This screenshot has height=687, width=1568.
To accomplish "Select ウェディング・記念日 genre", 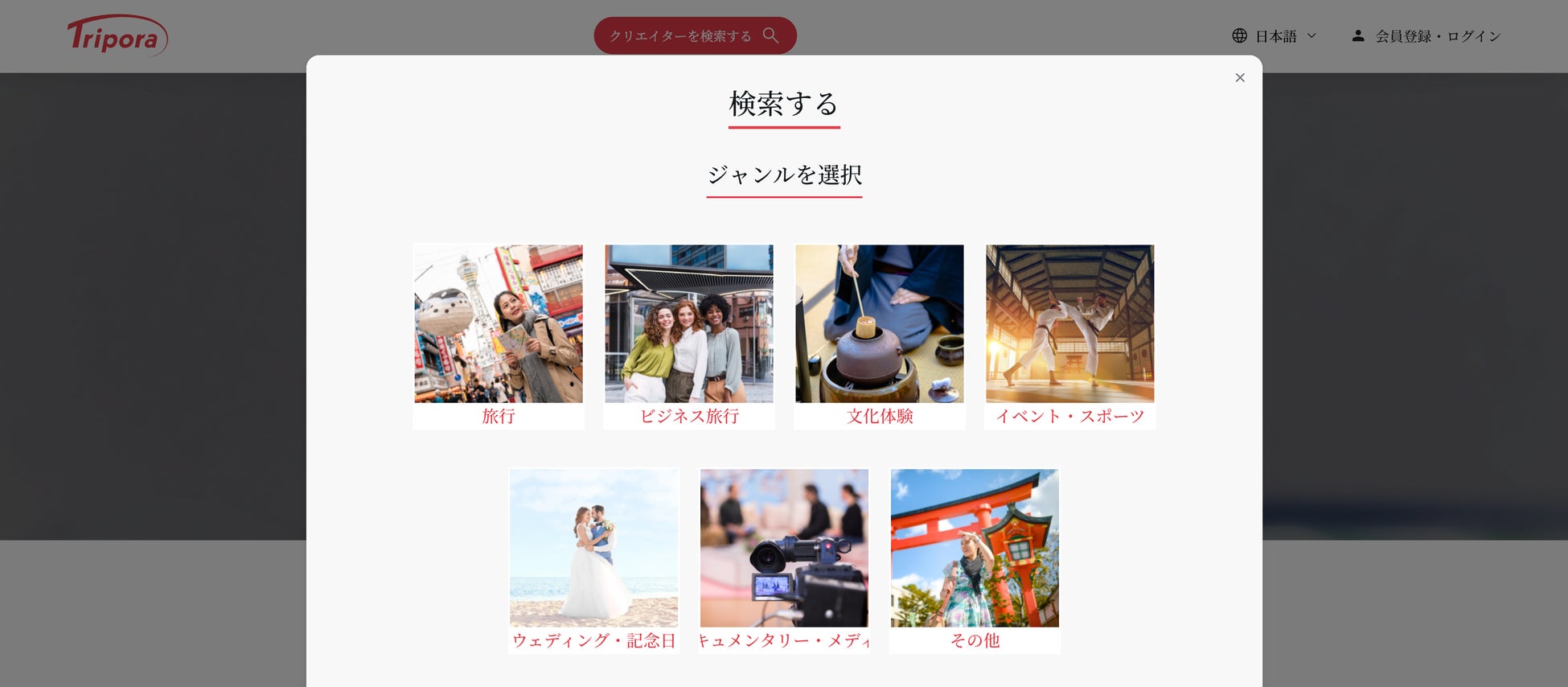I will [593, 561].
